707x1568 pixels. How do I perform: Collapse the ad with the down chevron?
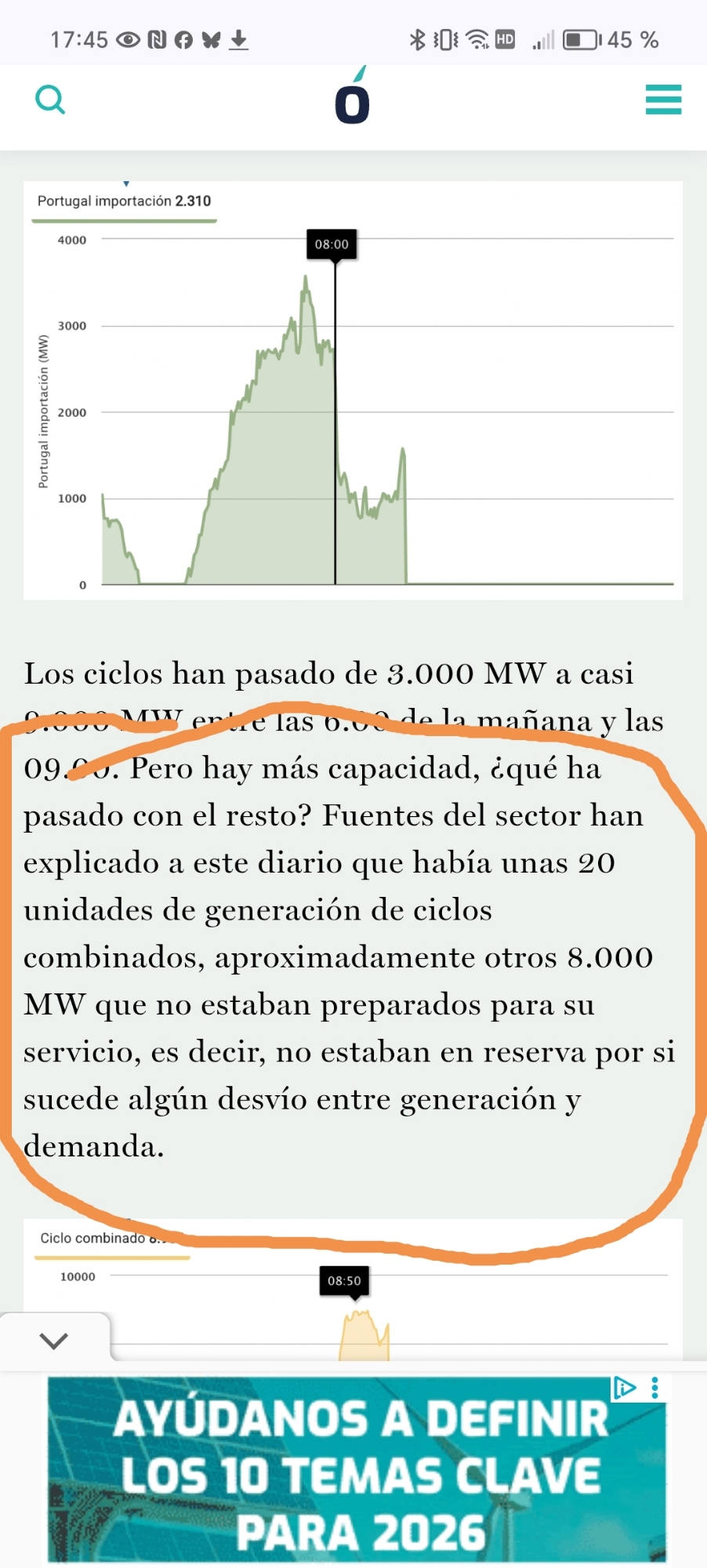(53, 1341)
